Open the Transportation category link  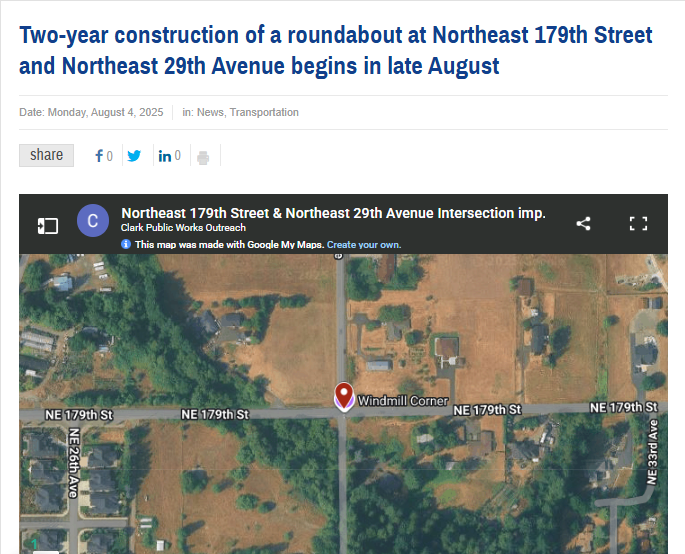point(264,112)
